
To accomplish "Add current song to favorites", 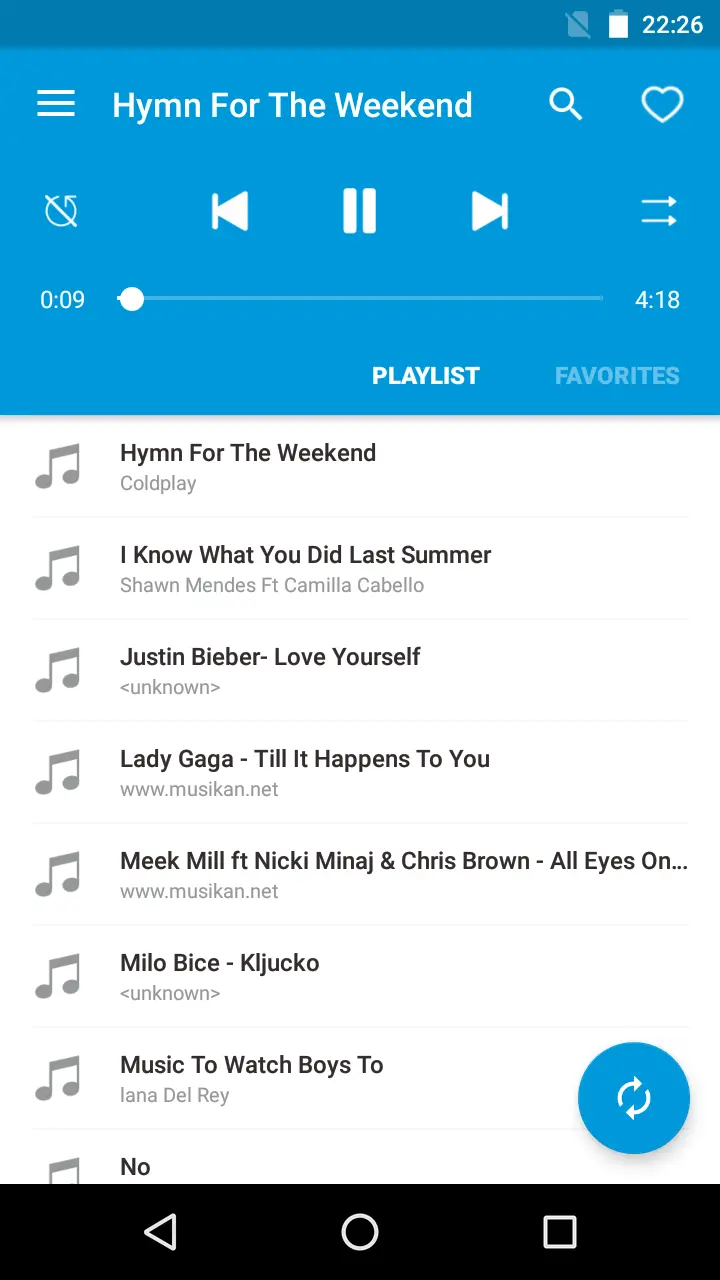I will (x=661, y=104).
